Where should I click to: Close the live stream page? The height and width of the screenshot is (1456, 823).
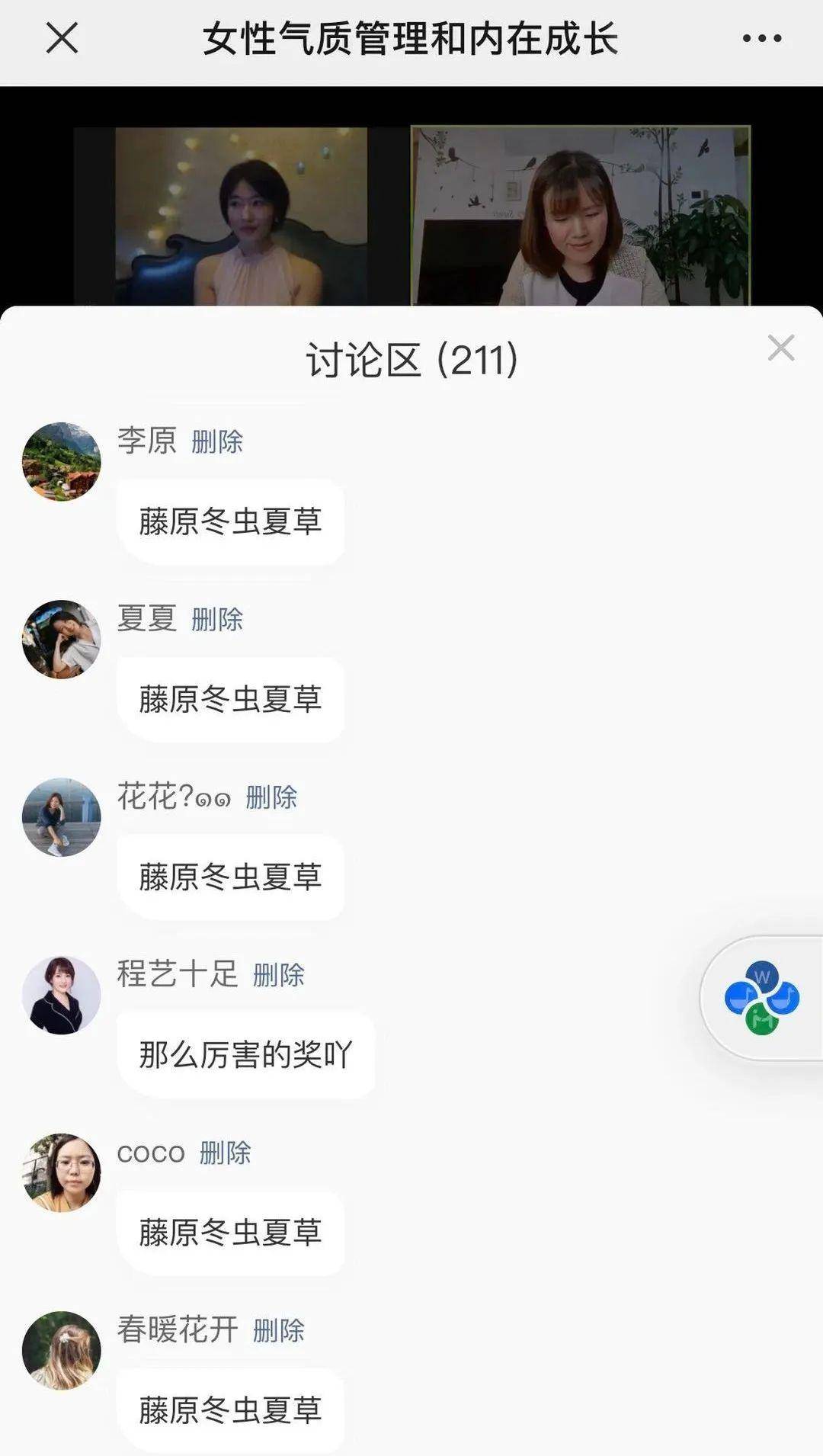tap(62, 38)
